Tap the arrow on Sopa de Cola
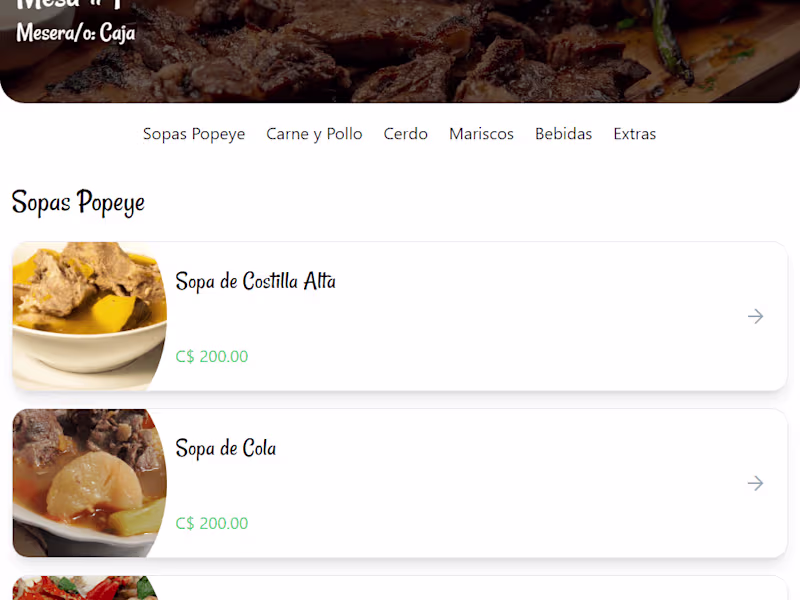The height and width of the screenshot is (600, 800). coord(755,483)
